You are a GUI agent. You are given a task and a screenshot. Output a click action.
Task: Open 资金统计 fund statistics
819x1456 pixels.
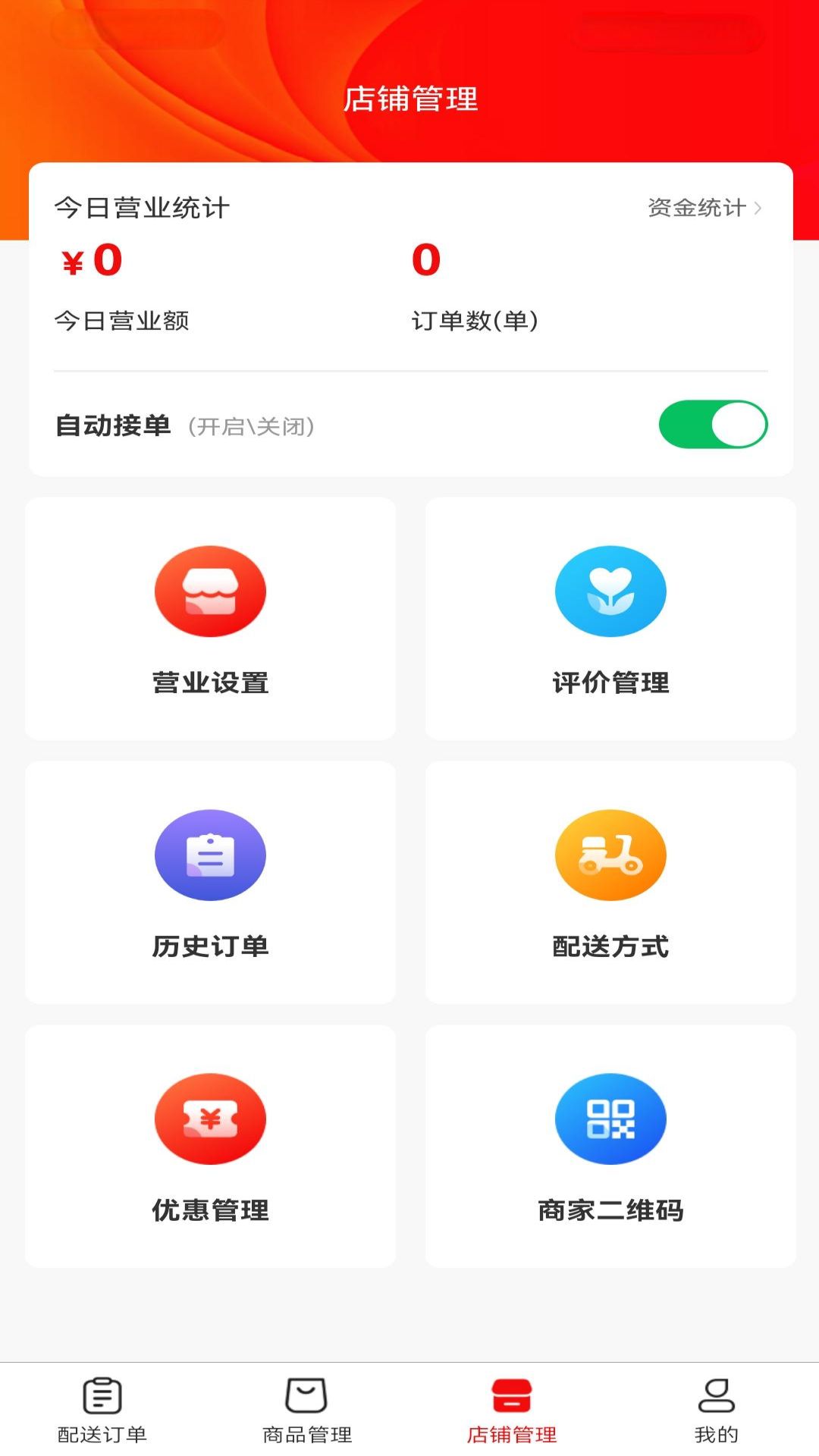[704, 208]
